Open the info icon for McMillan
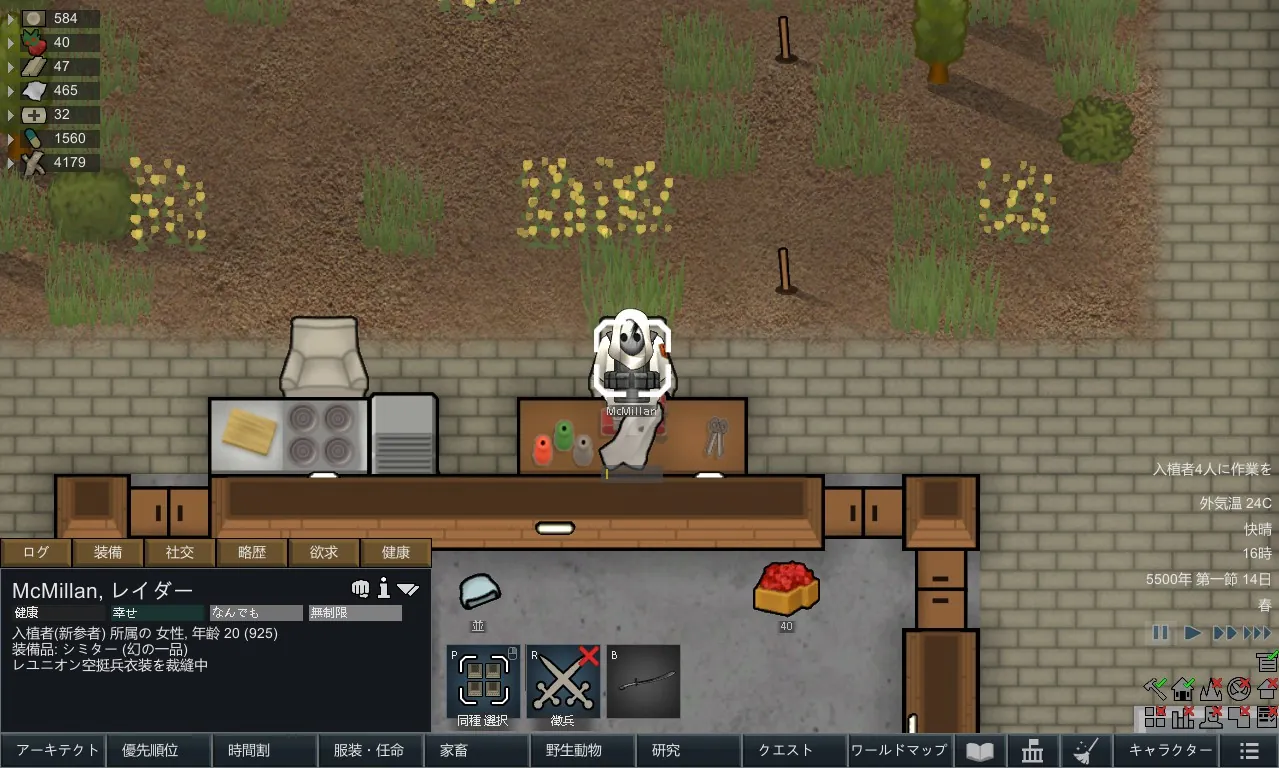 pyautogui.click(x=383, y=589)
